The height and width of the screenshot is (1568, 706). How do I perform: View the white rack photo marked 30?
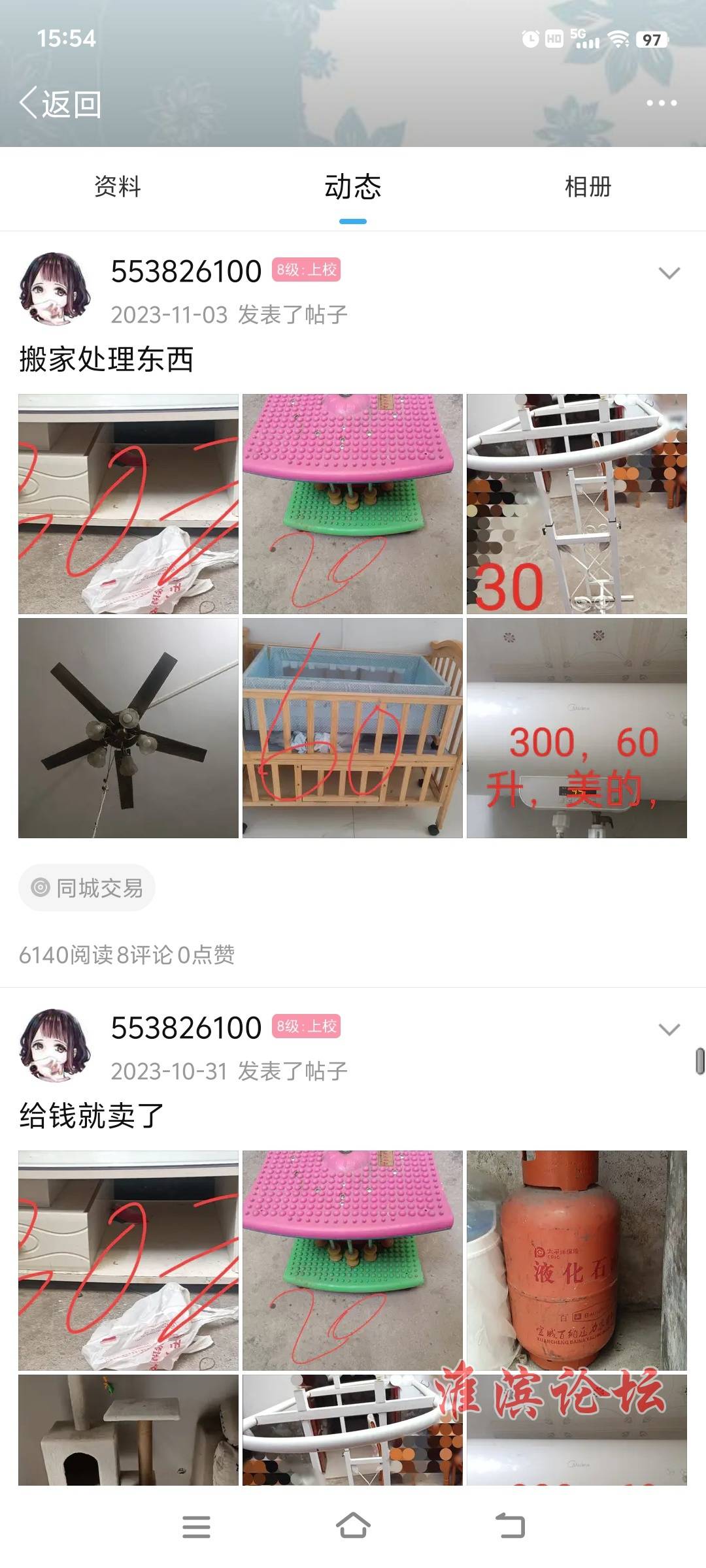pyautogui.click(x=577, y=504)
